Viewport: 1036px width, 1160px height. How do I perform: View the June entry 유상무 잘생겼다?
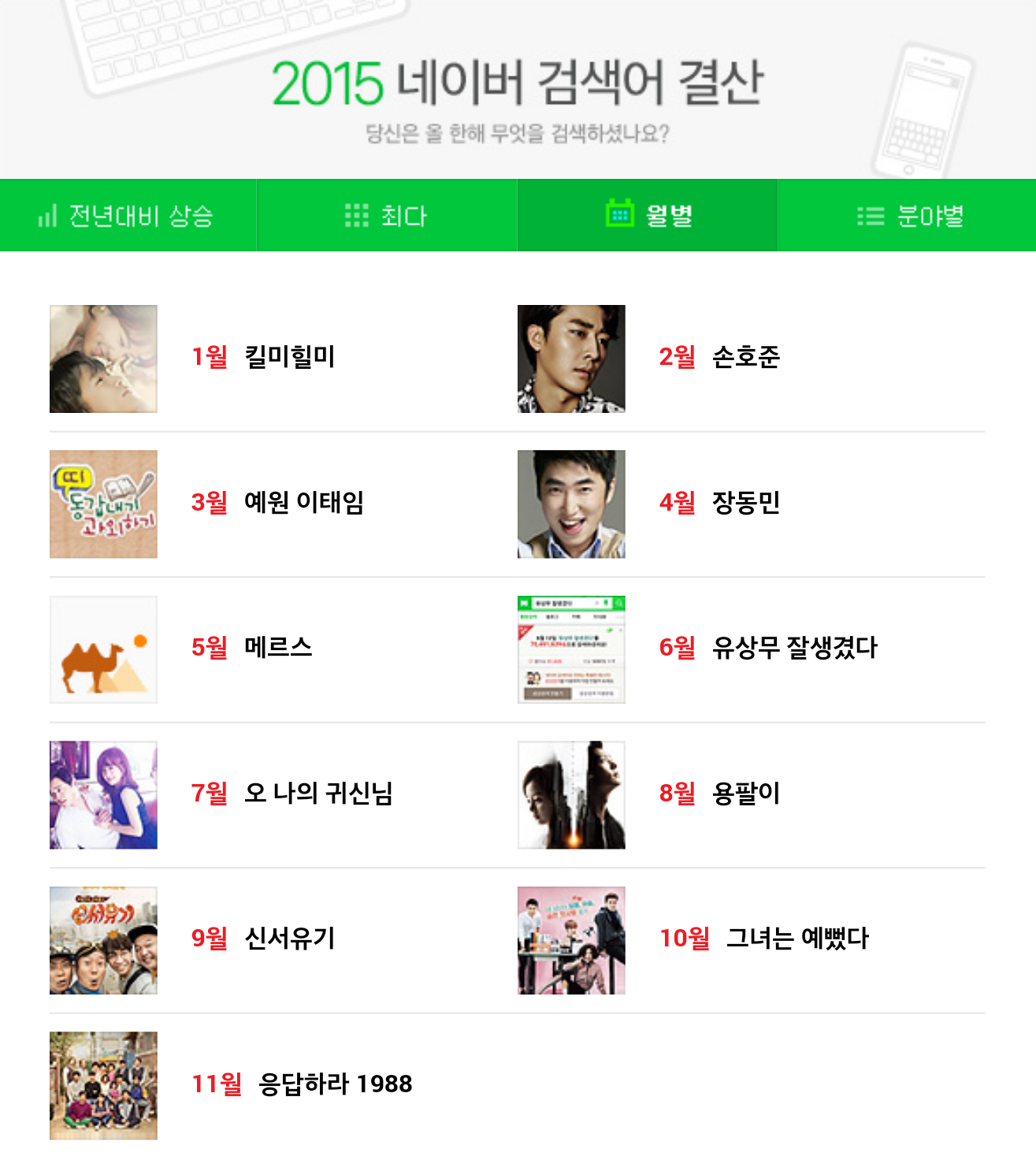(794, 648)
